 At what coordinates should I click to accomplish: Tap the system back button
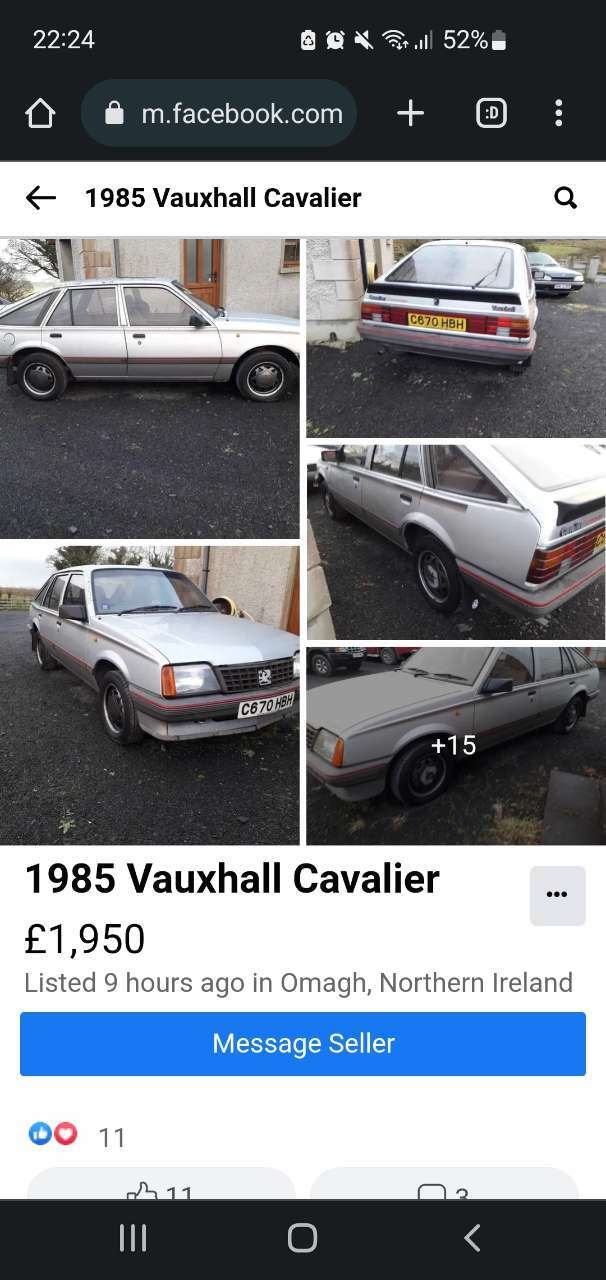pos(473,1238)
